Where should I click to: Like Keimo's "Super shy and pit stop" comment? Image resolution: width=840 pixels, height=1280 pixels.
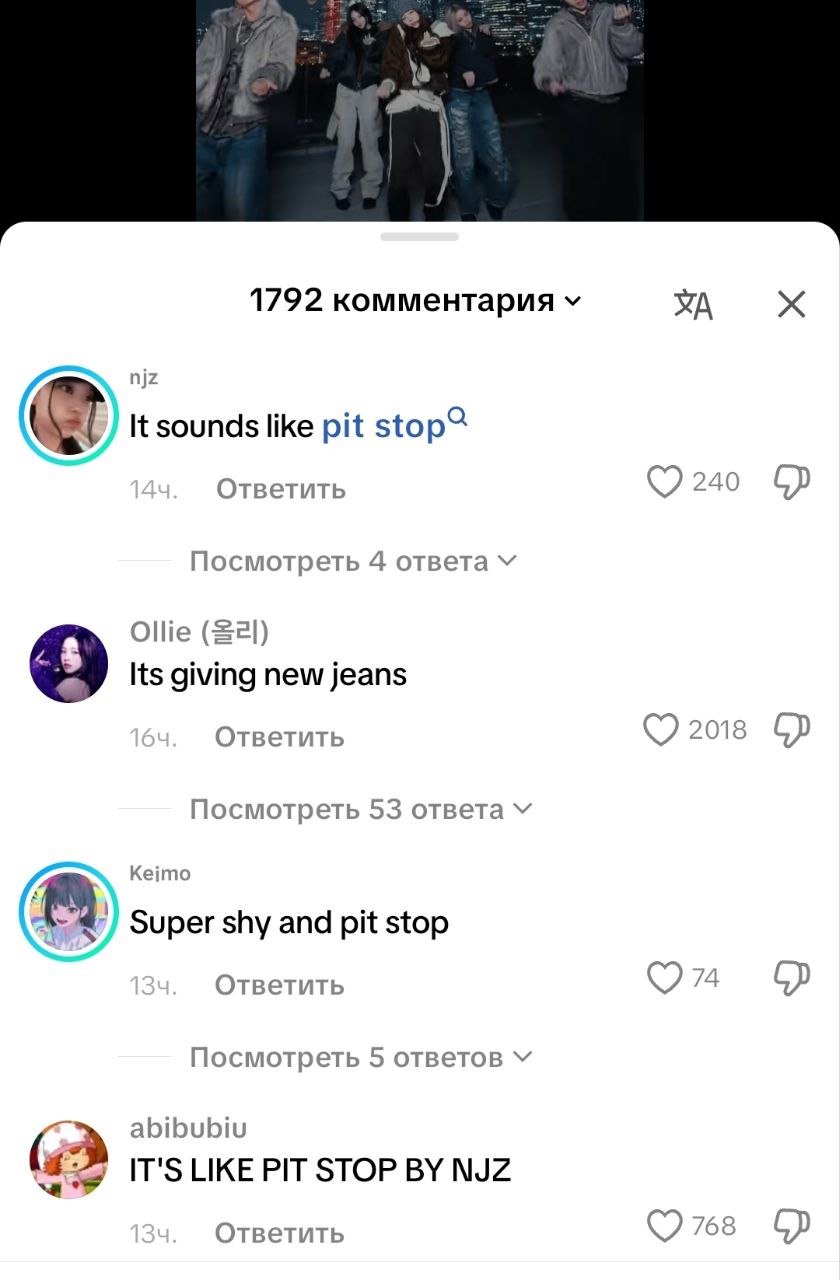[665, 978]
